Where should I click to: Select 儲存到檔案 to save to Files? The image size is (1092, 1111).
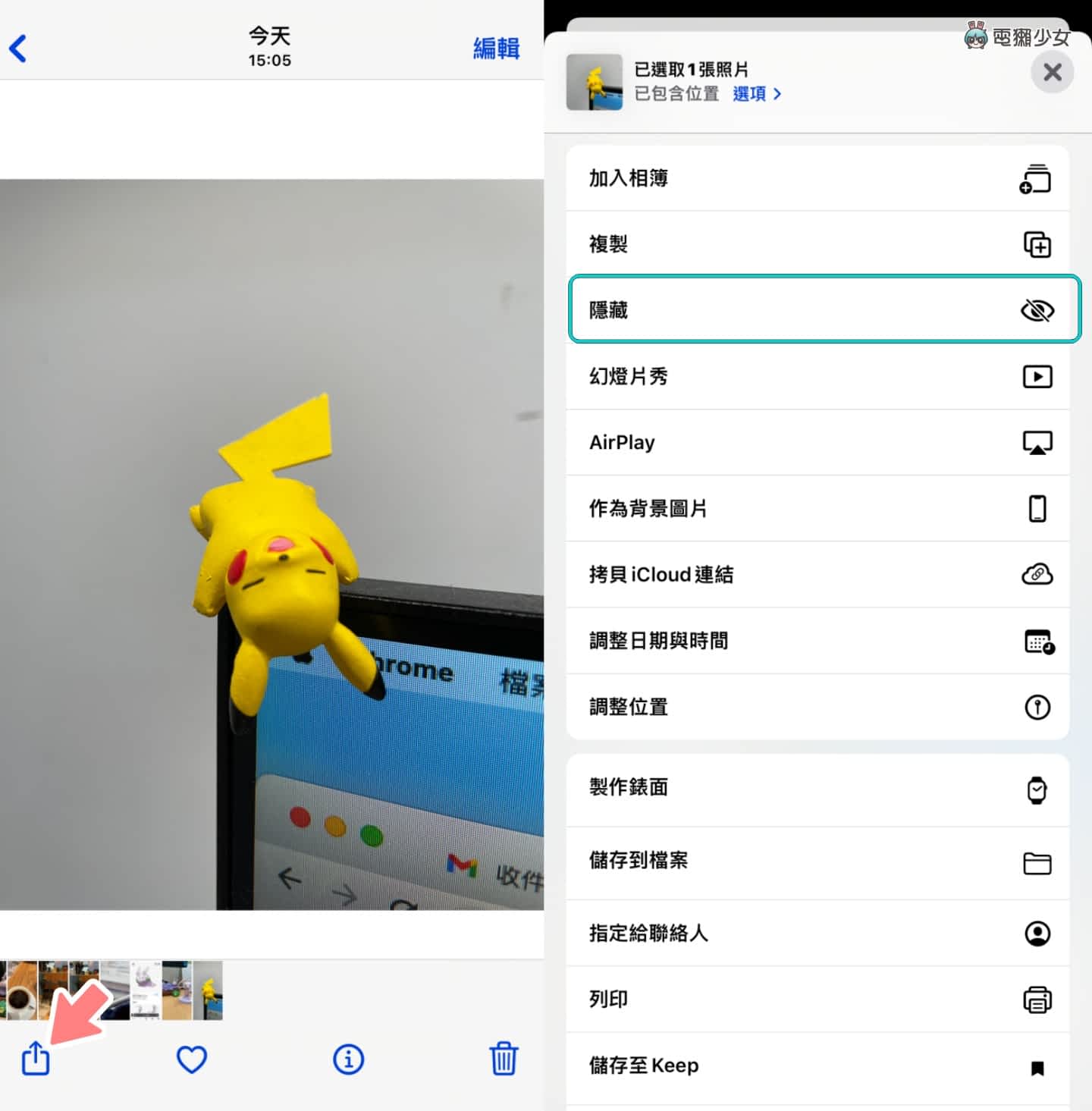pos(817,861)
